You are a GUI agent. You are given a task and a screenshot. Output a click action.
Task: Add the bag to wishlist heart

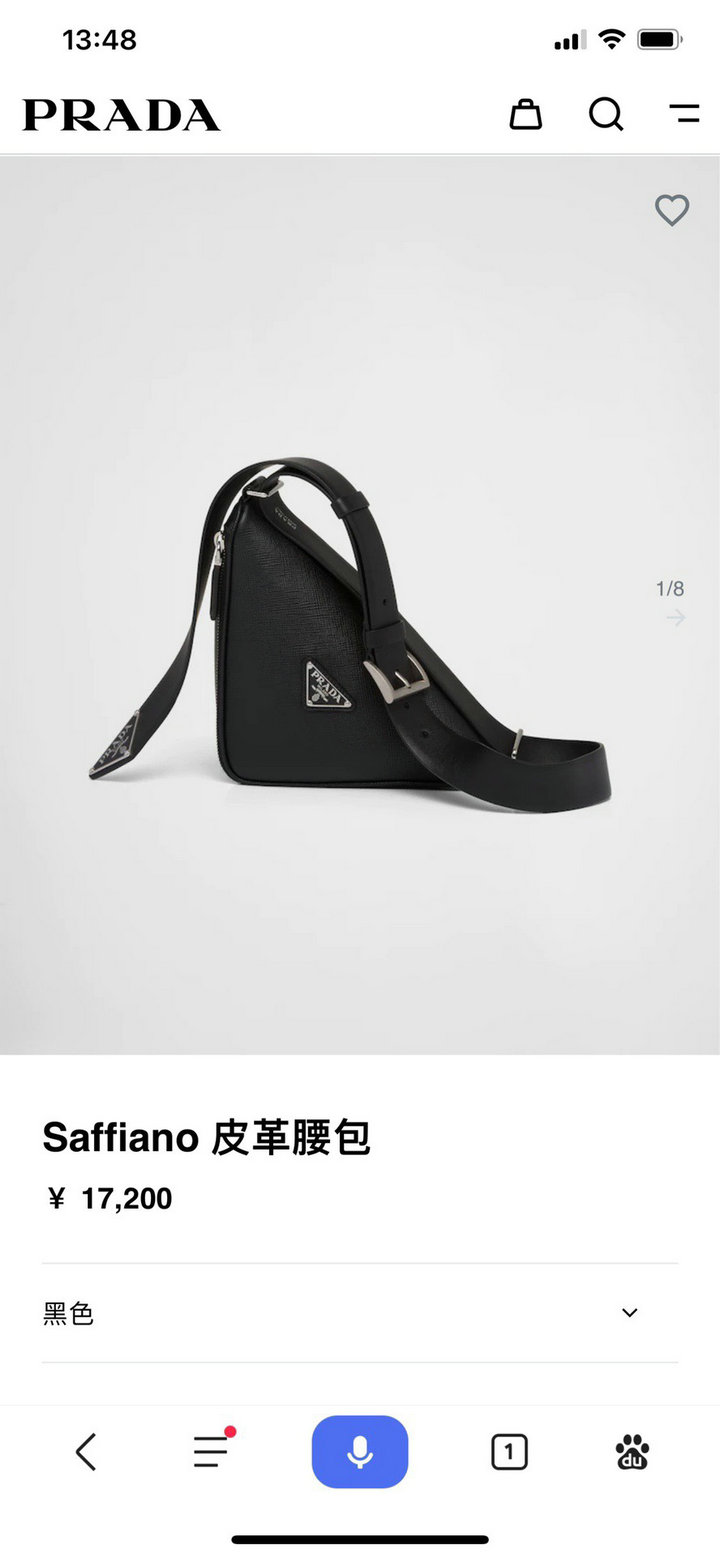tap(672, 210)
